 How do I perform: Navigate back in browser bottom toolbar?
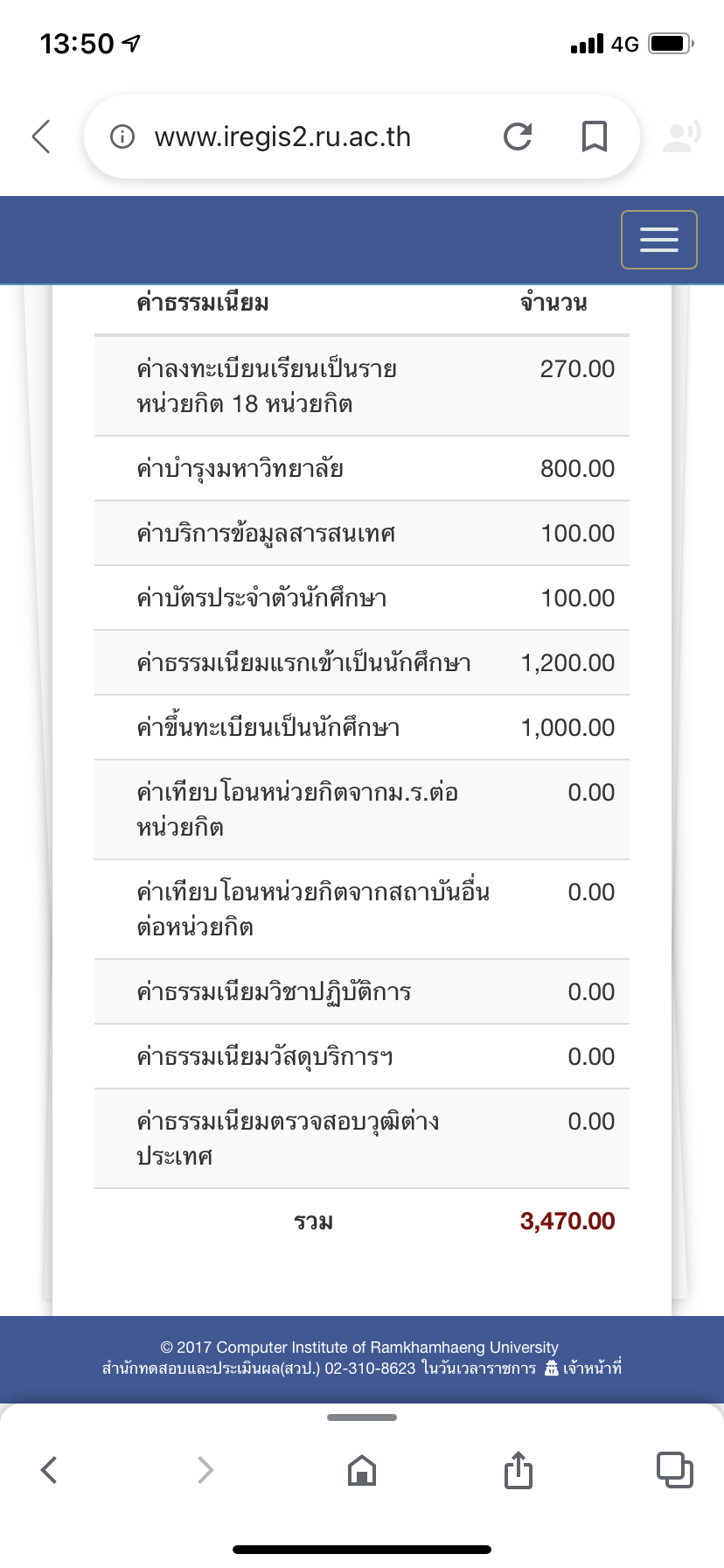click(x=50, y=1469)
